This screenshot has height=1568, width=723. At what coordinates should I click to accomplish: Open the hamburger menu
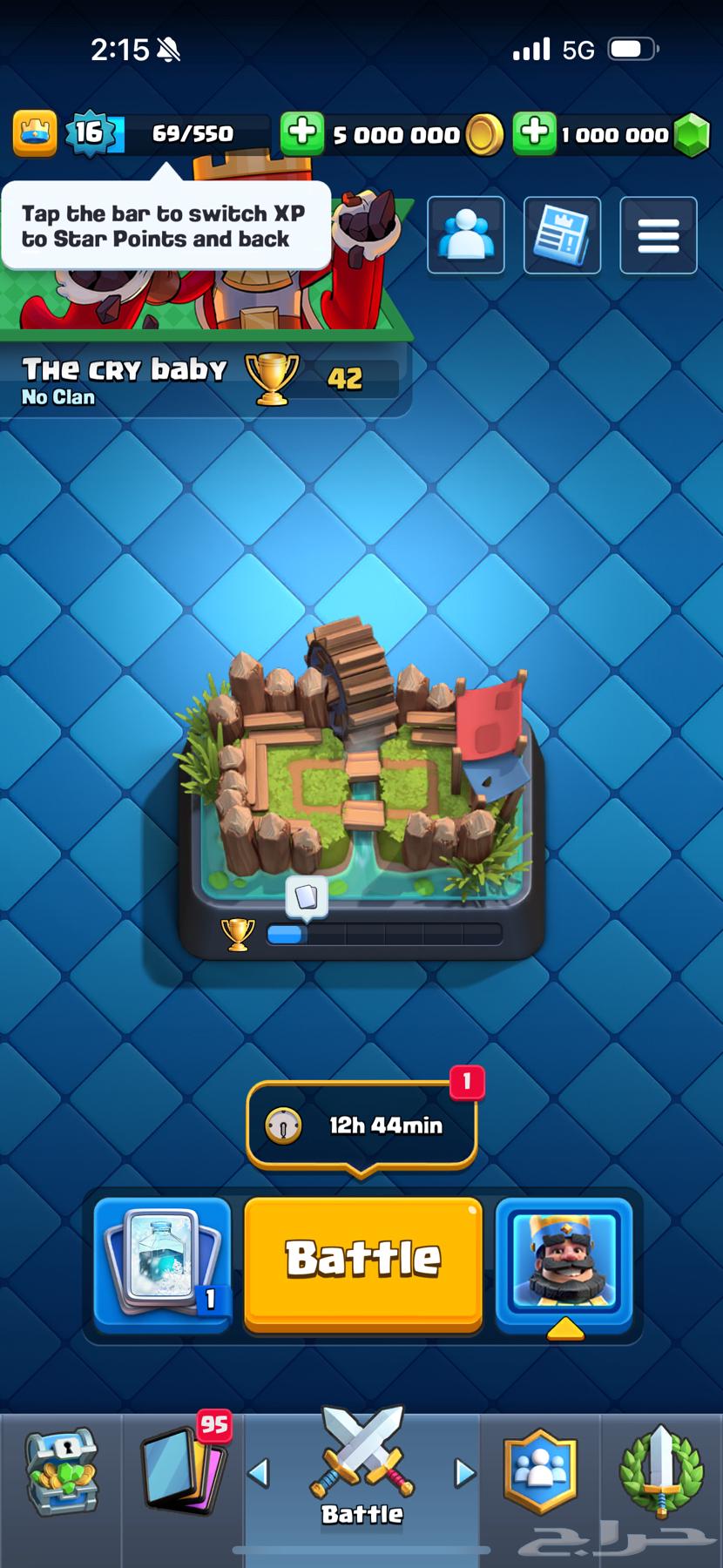coord(659,235)
